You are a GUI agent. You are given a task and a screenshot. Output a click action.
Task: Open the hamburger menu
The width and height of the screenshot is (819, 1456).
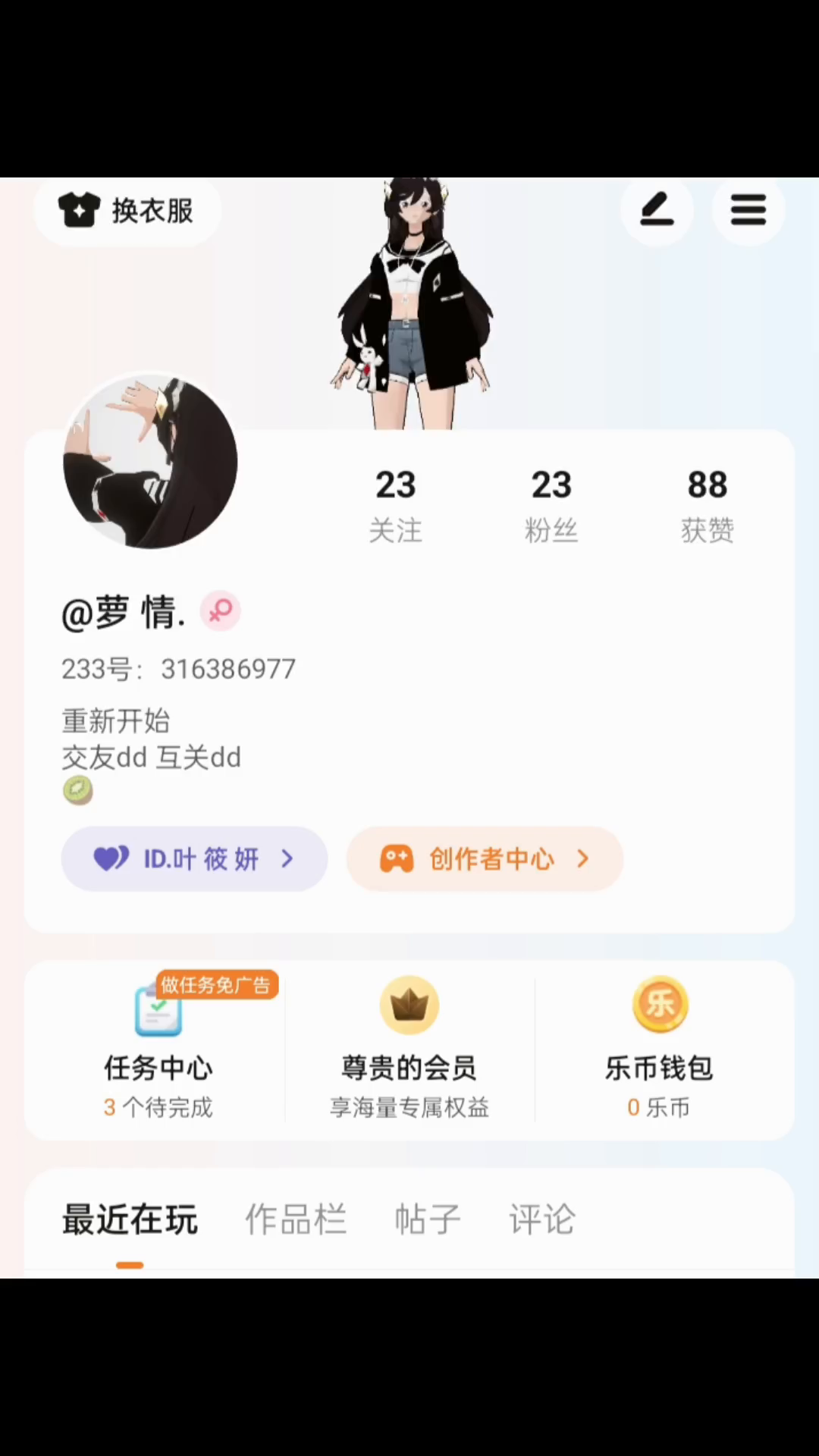click(x=748, y=210)
